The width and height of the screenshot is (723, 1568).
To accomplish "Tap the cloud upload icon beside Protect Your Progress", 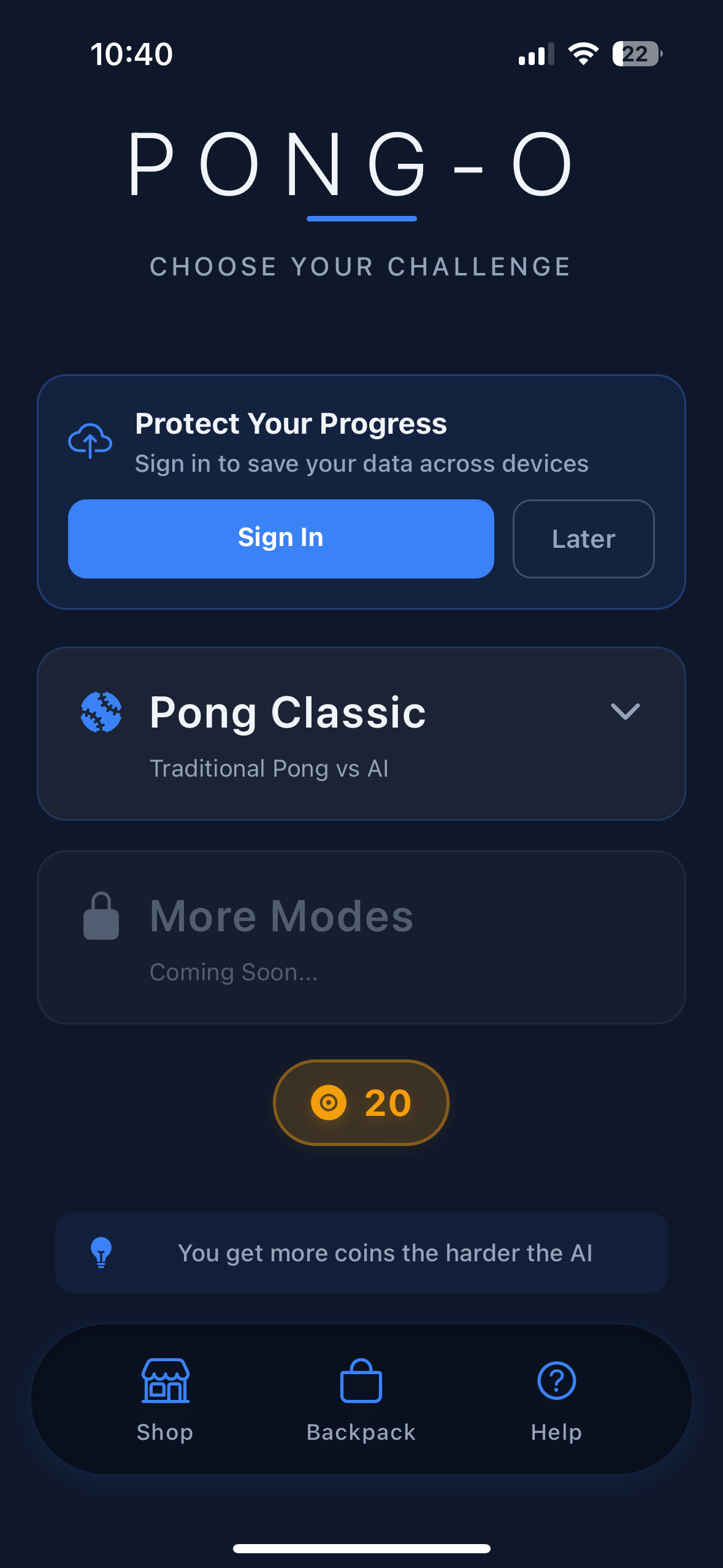I will pos(91,440).
